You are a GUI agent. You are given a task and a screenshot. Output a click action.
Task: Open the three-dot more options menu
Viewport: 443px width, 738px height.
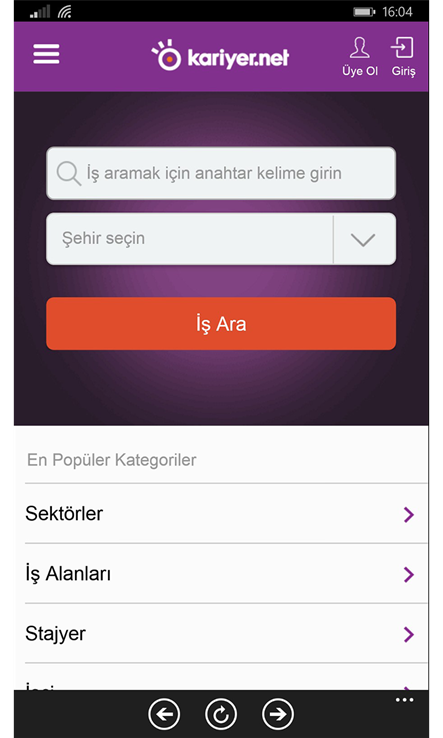point(404,700)
